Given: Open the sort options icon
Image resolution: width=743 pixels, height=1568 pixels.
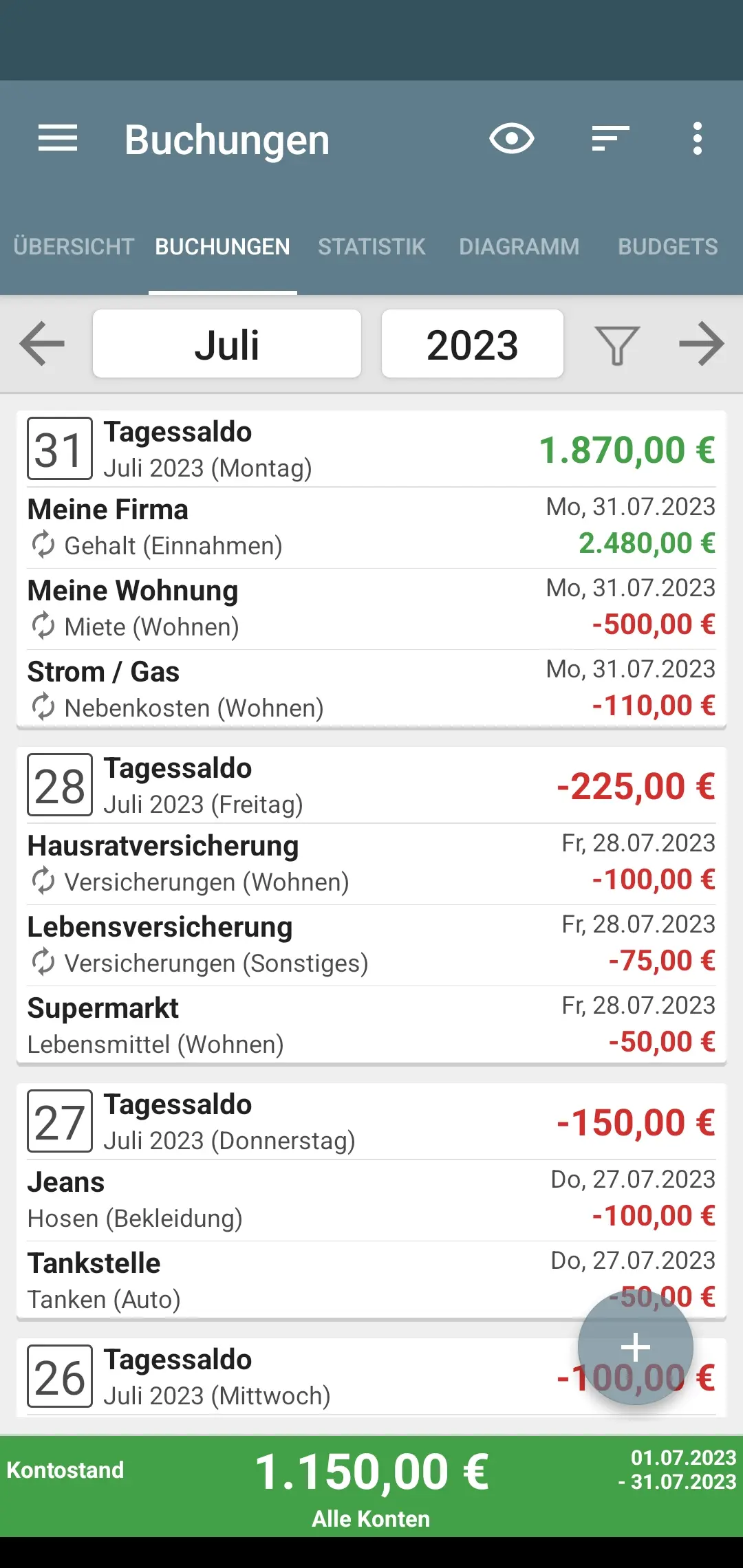Looking at the screenshot, I should (610, 139).
